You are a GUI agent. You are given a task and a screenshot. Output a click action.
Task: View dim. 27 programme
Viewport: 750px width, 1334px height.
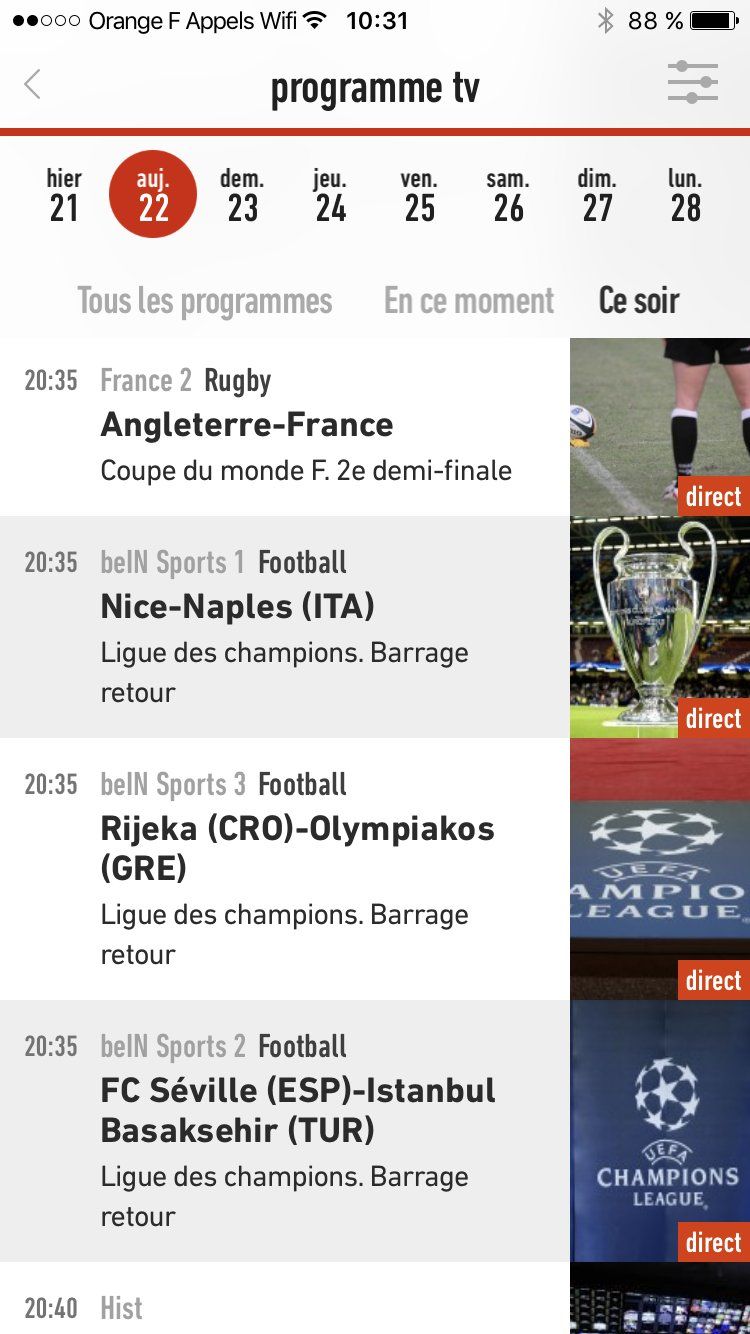point(597,195)
